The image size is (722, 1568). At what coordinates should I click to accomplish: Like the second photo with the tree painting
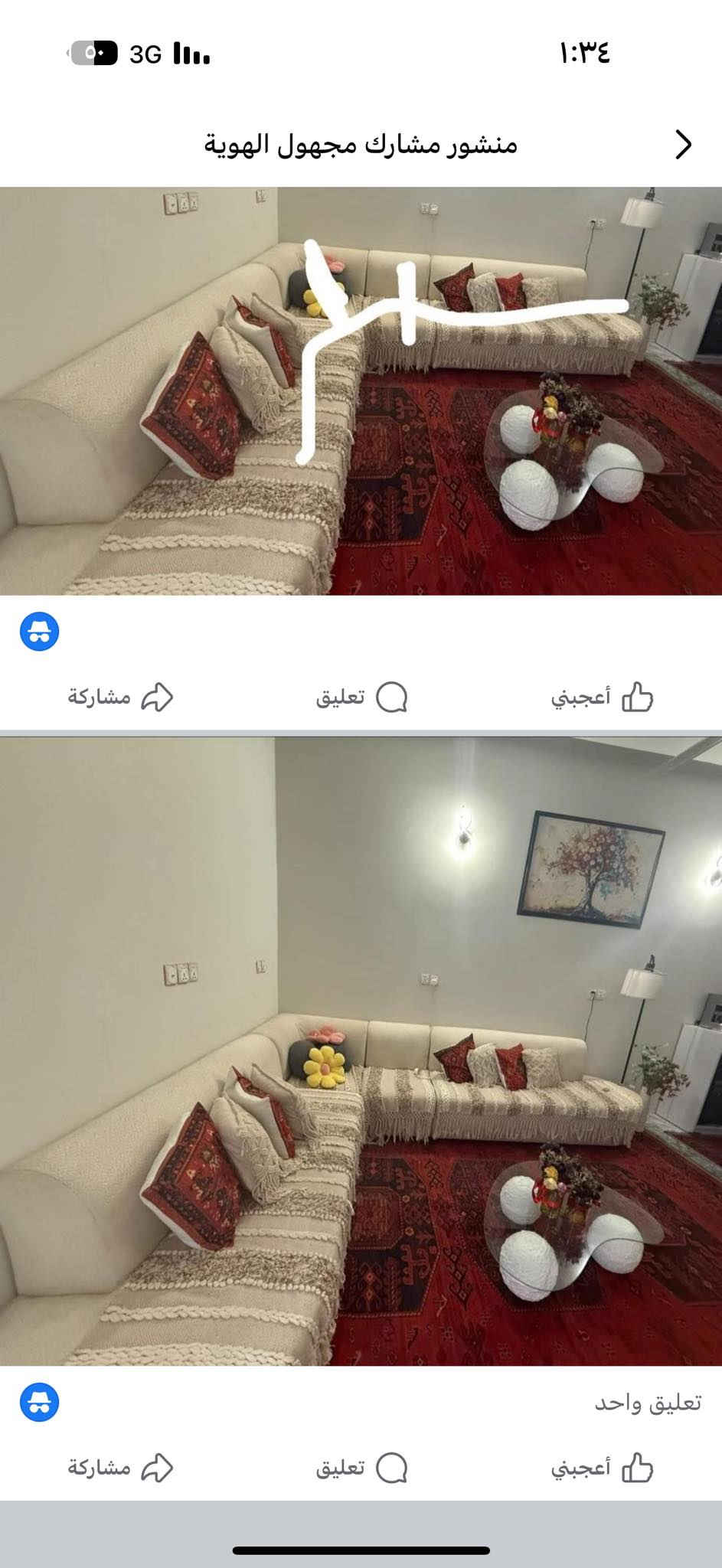click(x=602, y=1468)
